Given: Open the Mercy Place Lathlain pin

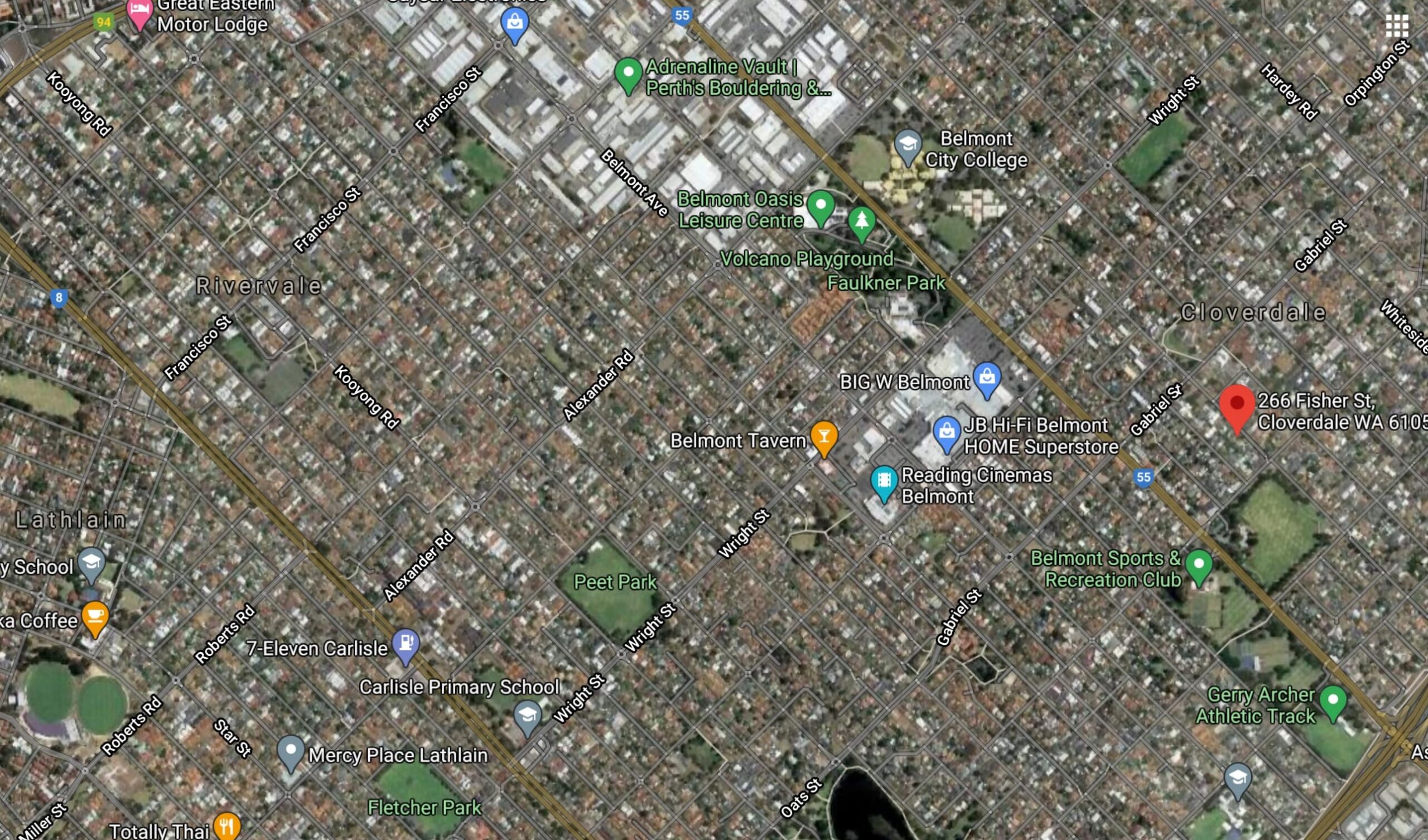Looking at the screenshot, I should pyautogui.click(x=291, y=750).
